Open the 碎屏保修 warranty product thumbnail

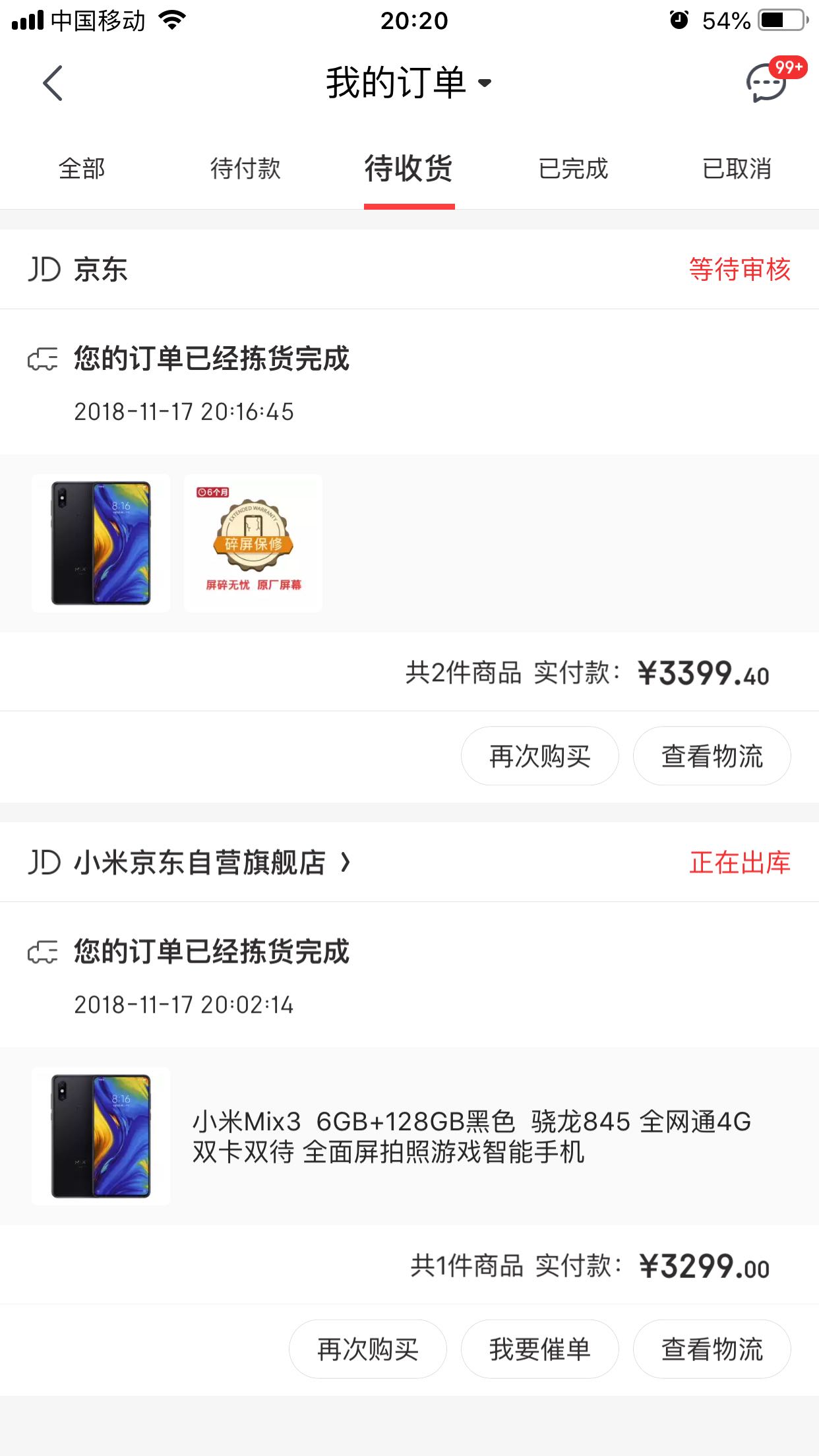253,543
